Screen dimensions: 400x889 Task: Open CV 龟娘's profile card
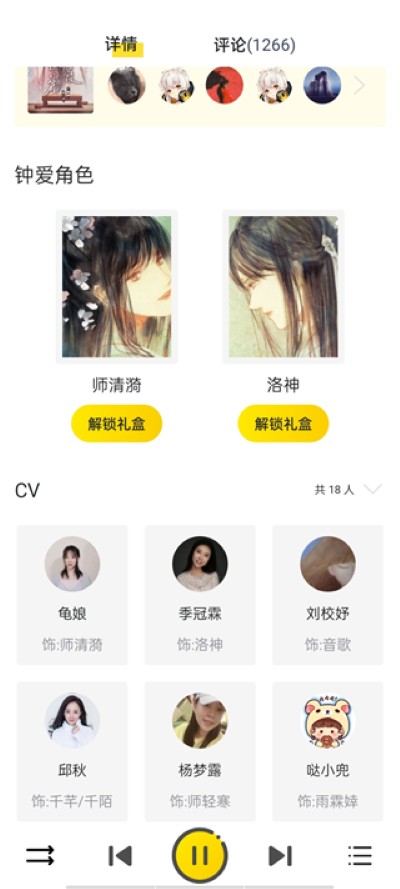[x=72, y=595]
